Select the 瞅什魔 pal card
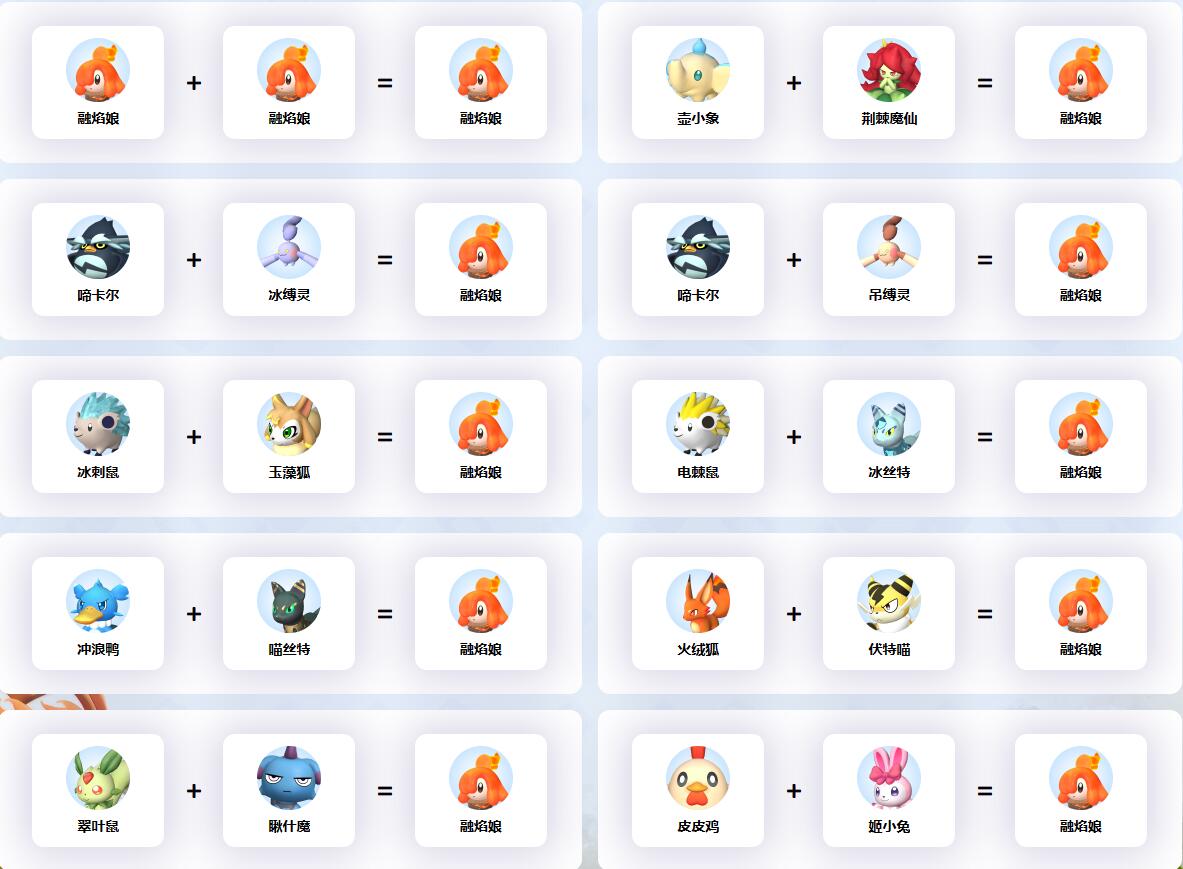 tap(288, 790)
